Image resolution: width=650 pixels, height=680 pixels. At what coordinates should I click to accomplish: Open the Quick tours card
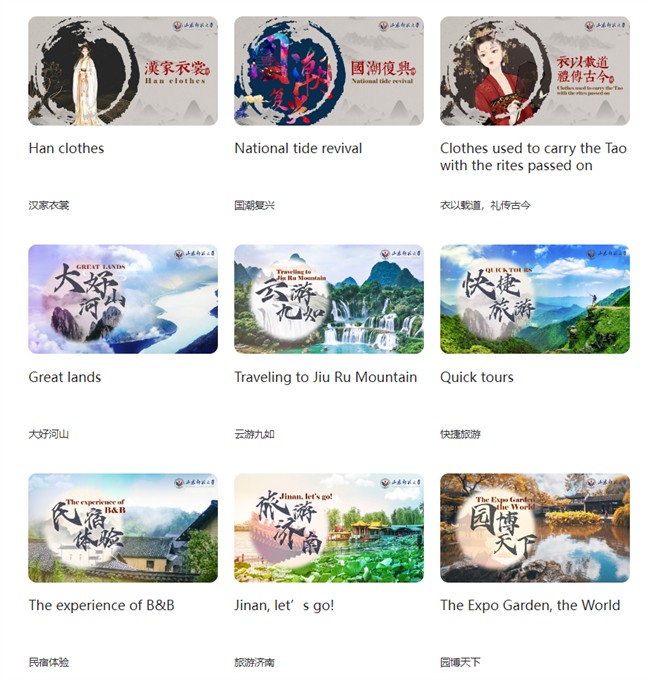tap(535, 299)
